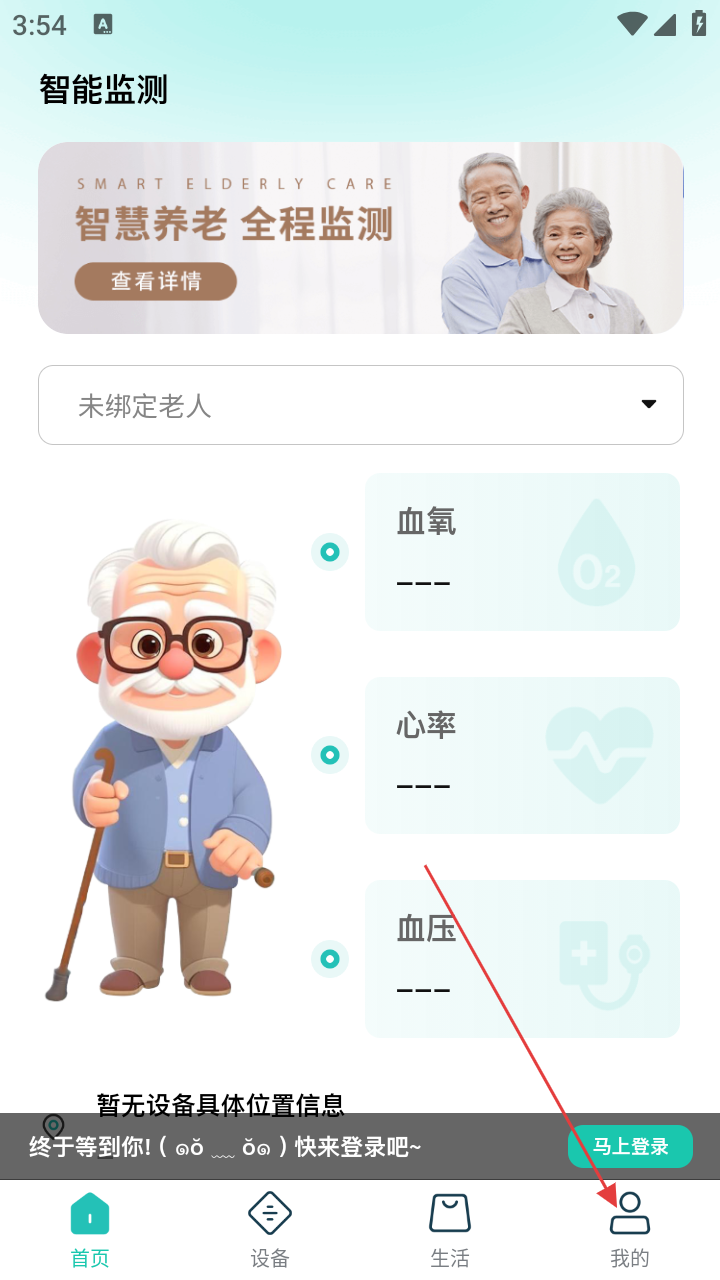Viewport: 720px width, 1280px height.
Task: Open the 血压 card
Action: pyautogui.click(x=522, y=958)
